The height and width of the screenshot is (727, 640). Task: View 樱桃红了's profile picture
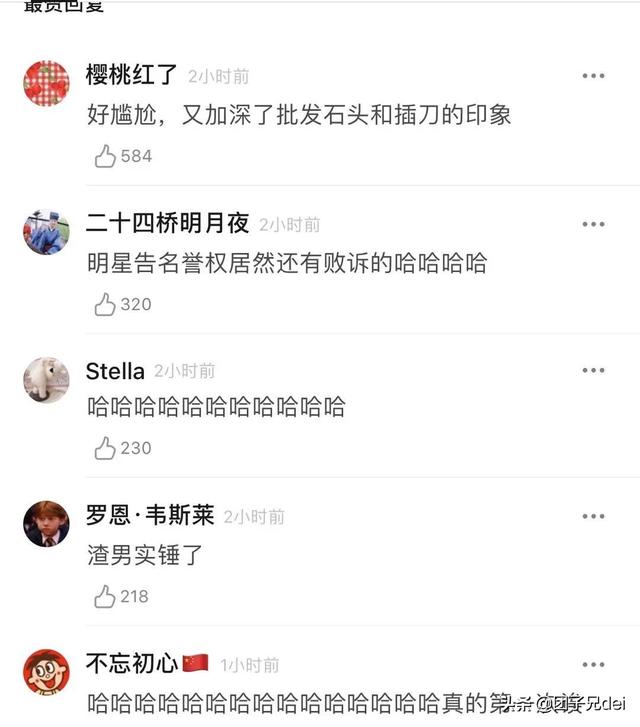coord(46,84)
